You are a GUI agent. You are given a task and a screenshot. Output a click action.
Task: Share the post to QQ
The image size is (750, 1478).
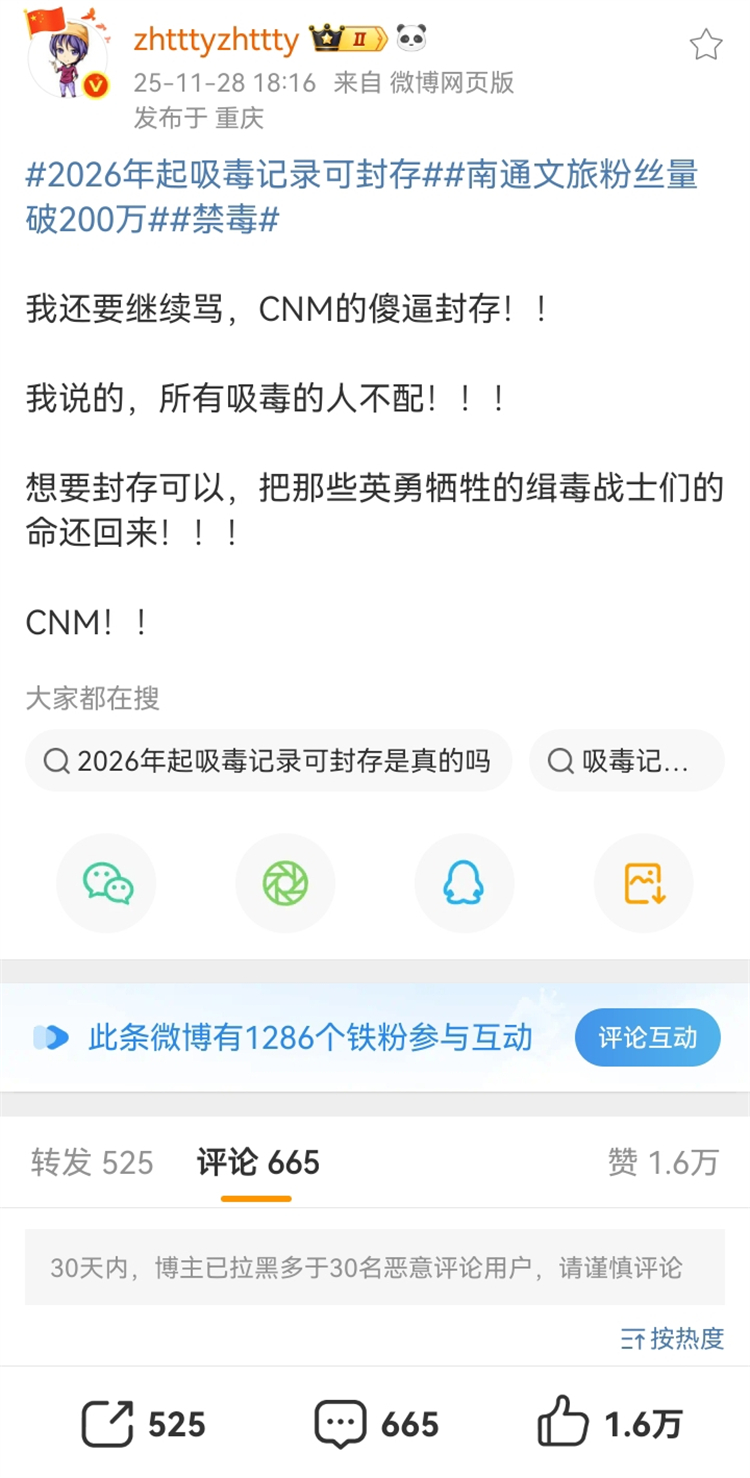pos(464,883)
